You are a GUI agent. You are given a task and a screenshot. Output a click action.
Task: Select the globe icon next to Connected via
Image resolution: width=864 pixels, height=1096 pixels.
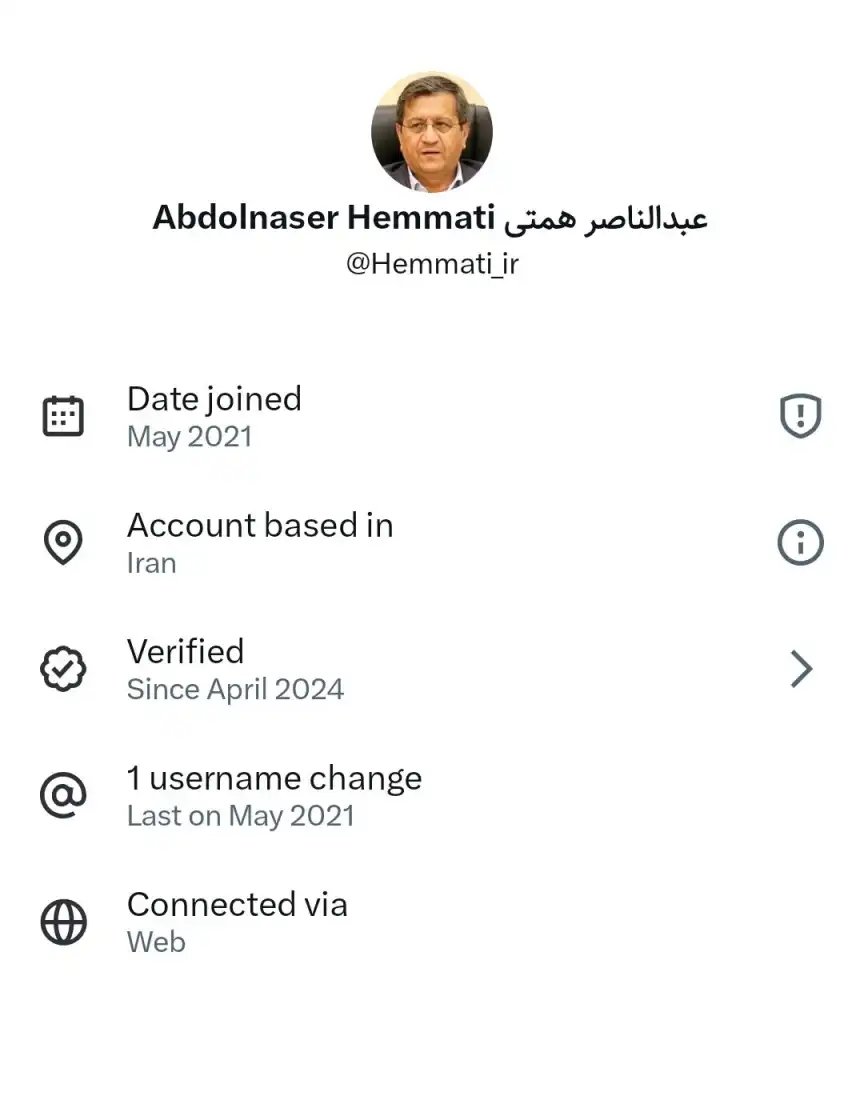click(x=63, y=921)
